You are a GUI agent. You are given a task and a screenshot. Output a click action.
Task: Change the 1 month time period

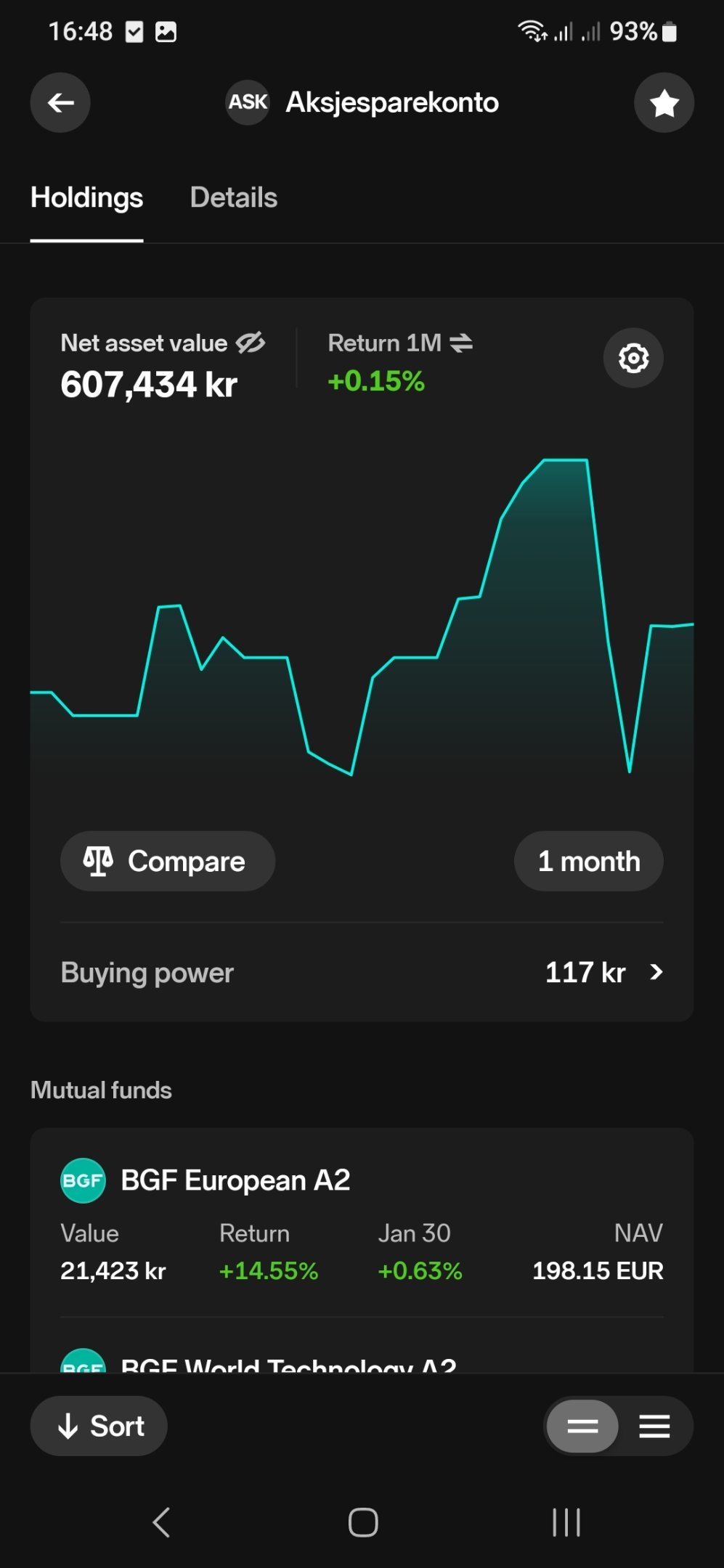589,861
